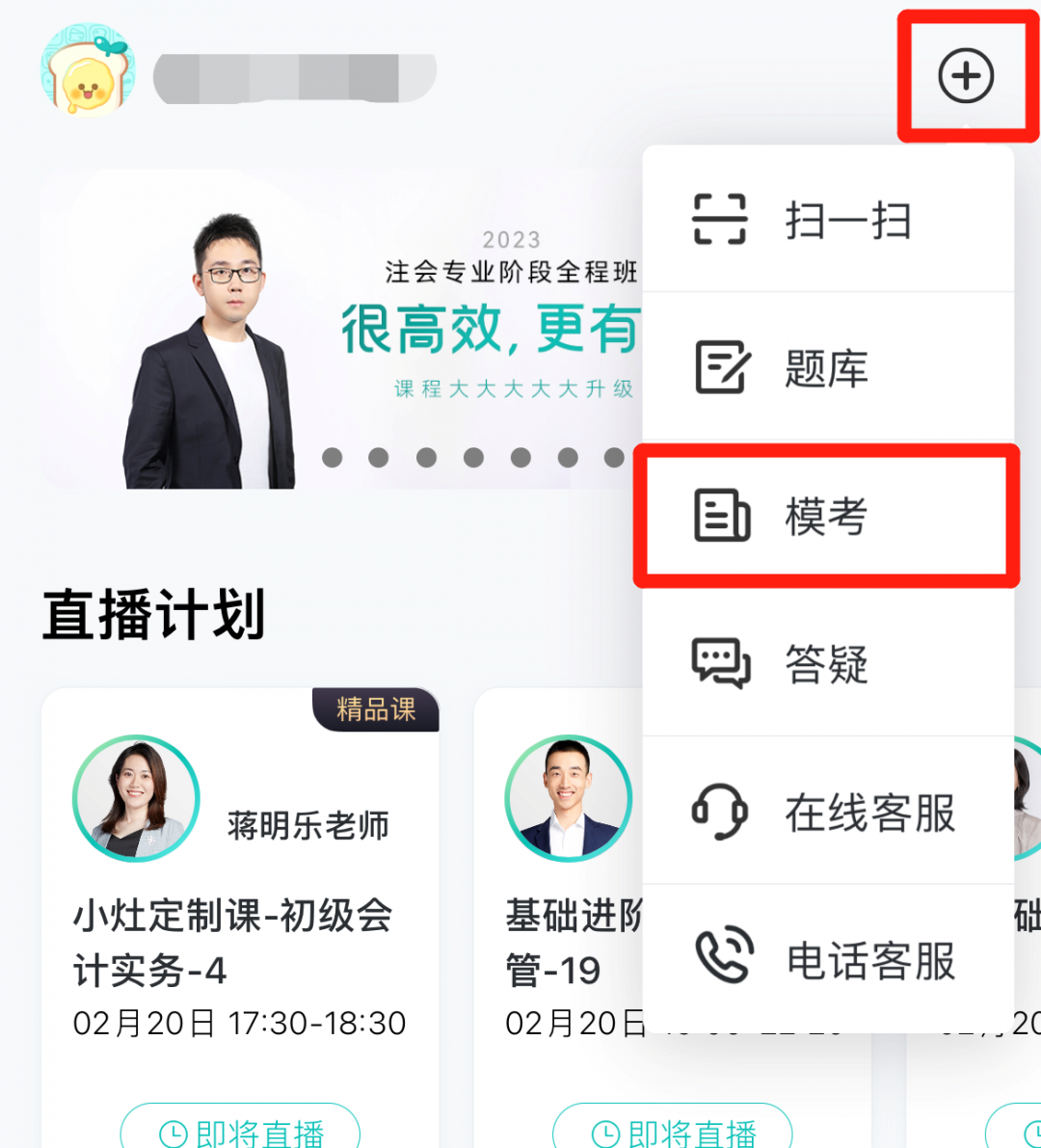Screen dimensions: 1041x1148
Task: Contact 在线客服 online support
Action: pos(827,813)
